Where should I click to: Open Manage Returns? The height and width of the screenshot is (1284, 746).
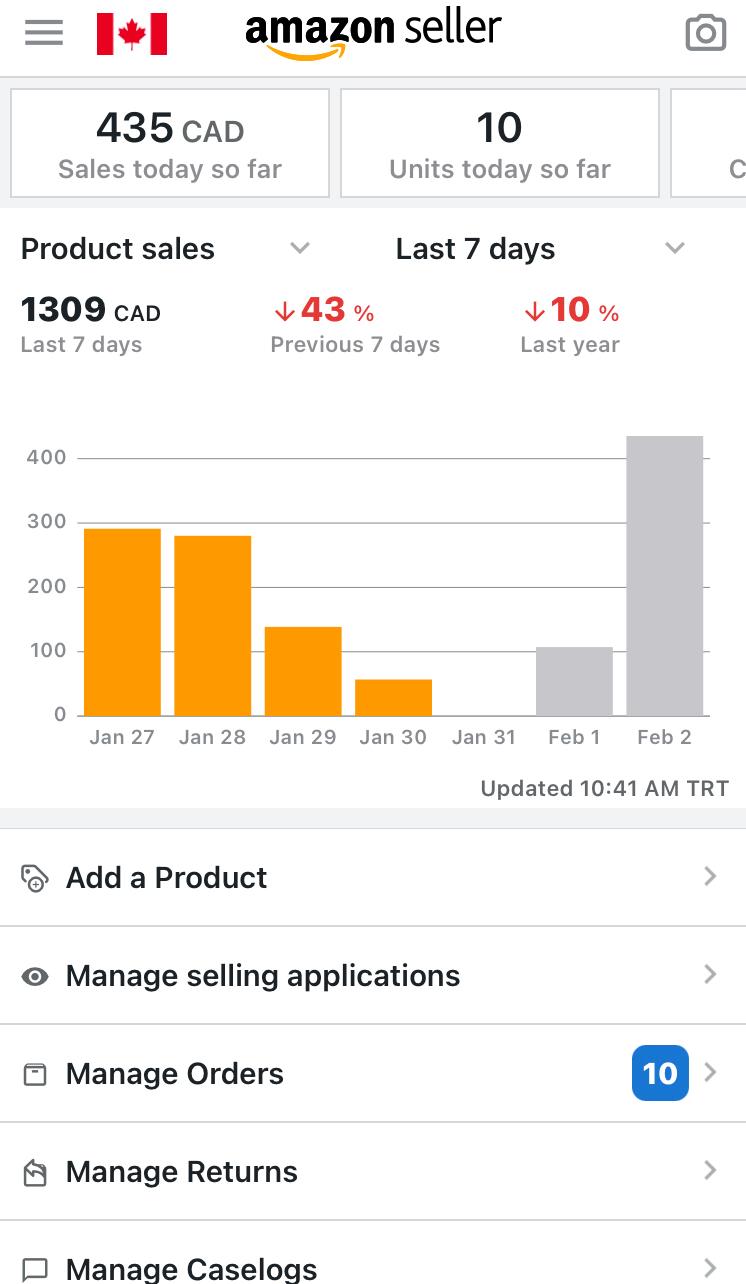point(373,1171)
